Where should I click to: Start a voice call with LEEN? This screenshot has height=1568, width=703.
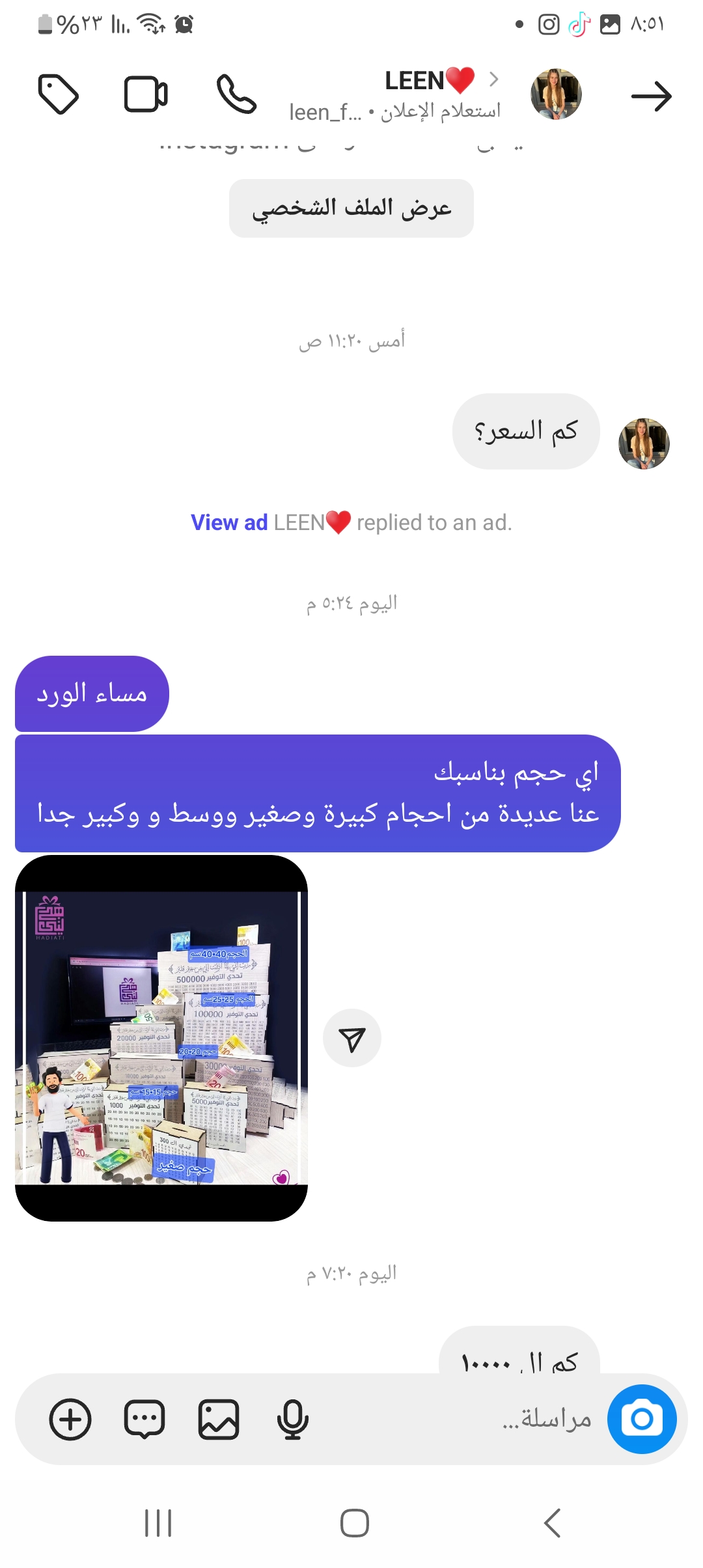[x=236, y=95]
